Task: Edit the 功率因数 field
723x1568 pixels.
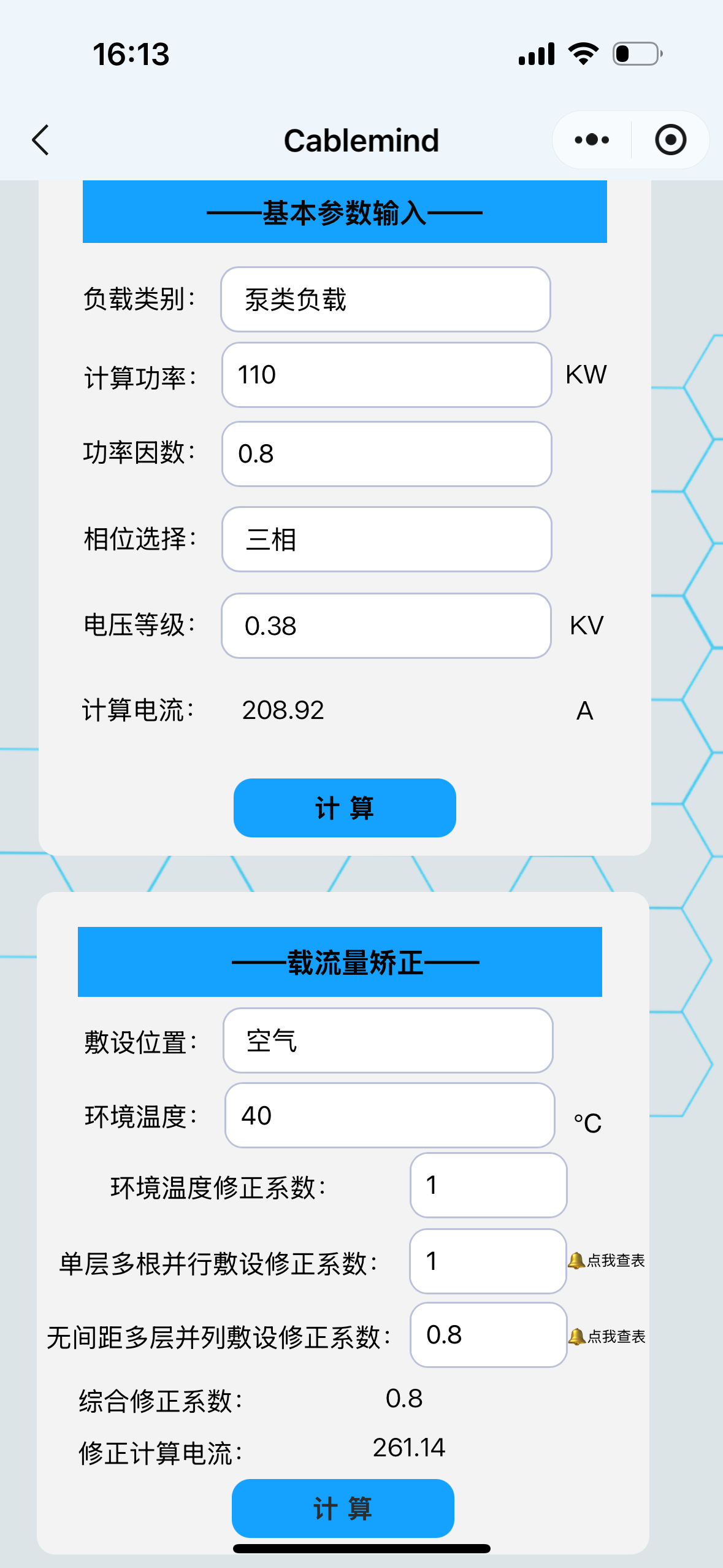Action: (386, 454)
